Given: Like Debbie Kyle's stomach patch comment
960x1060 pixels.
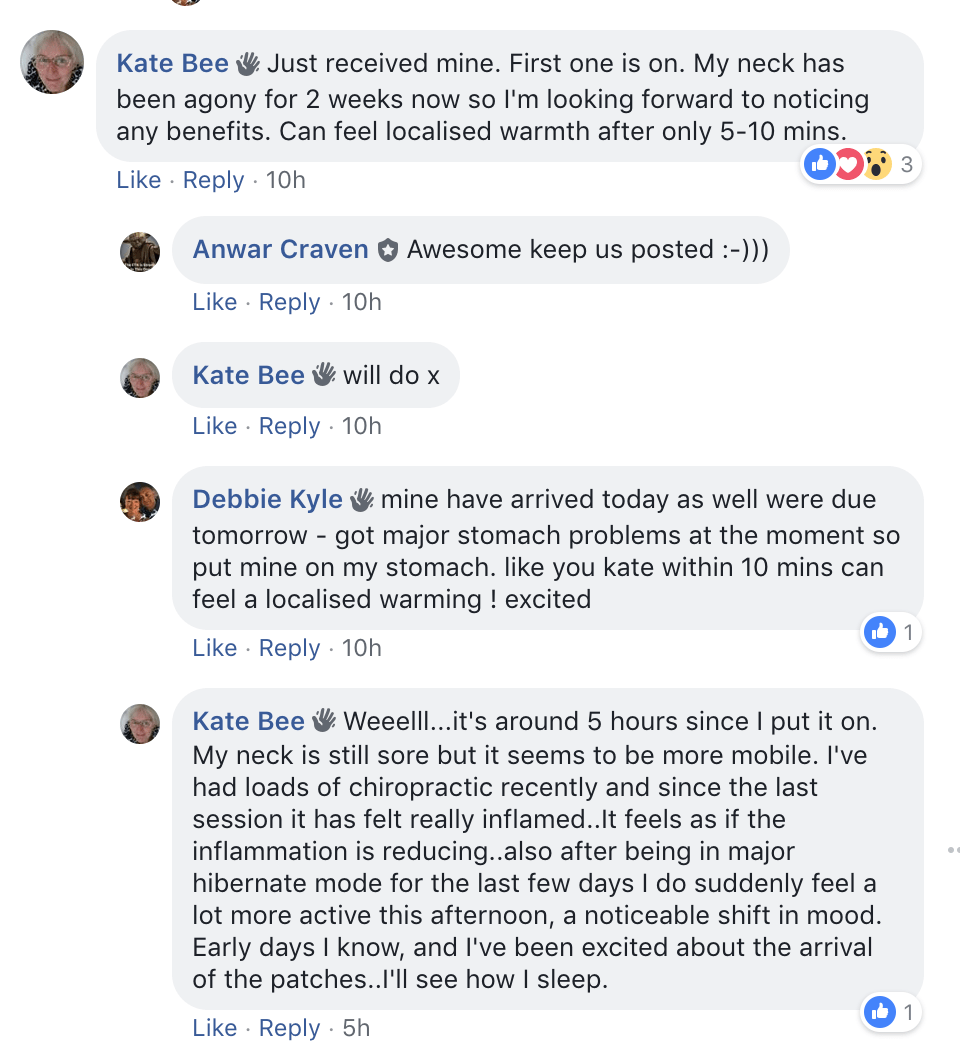Looking at the screenshot, I should tap(214, 648).
